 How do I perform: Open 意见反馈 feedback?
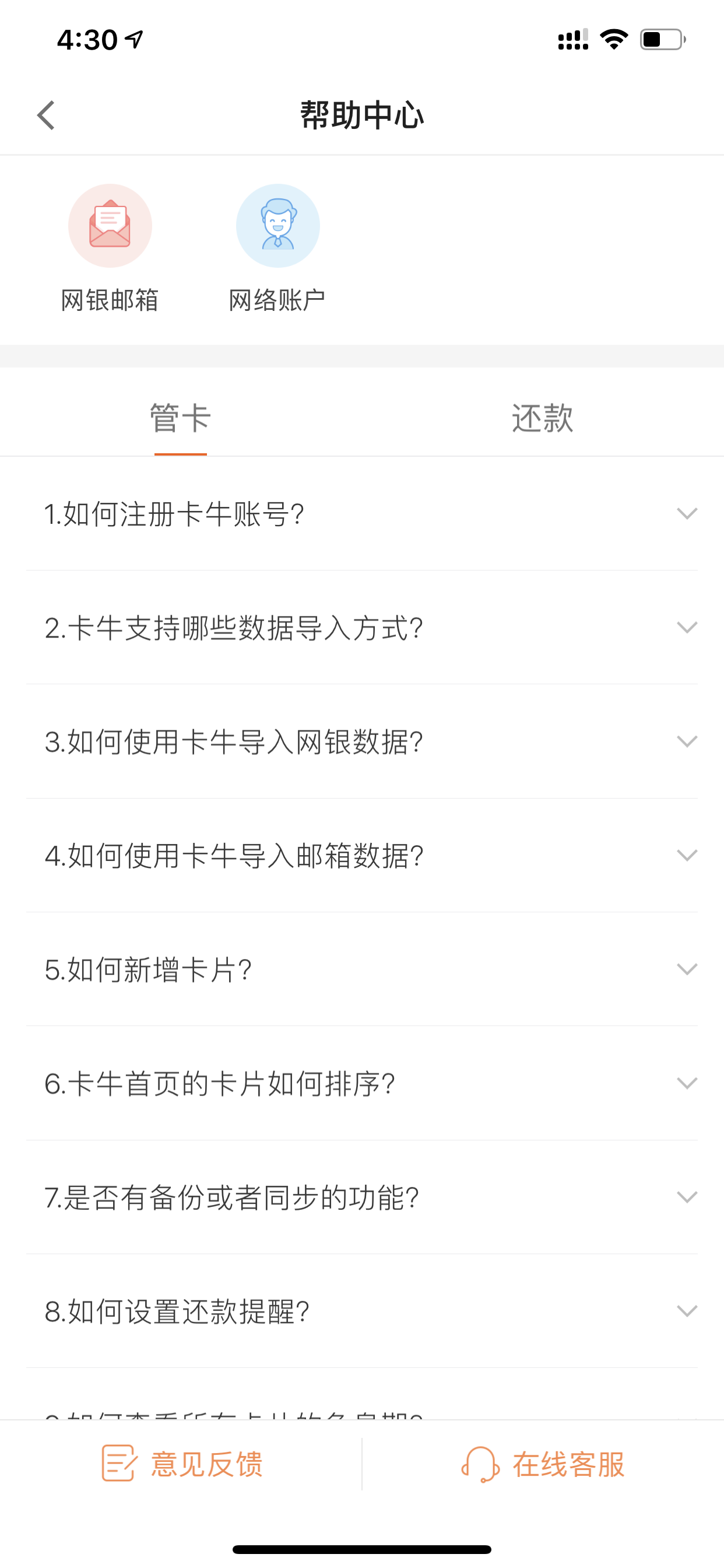181,1464
